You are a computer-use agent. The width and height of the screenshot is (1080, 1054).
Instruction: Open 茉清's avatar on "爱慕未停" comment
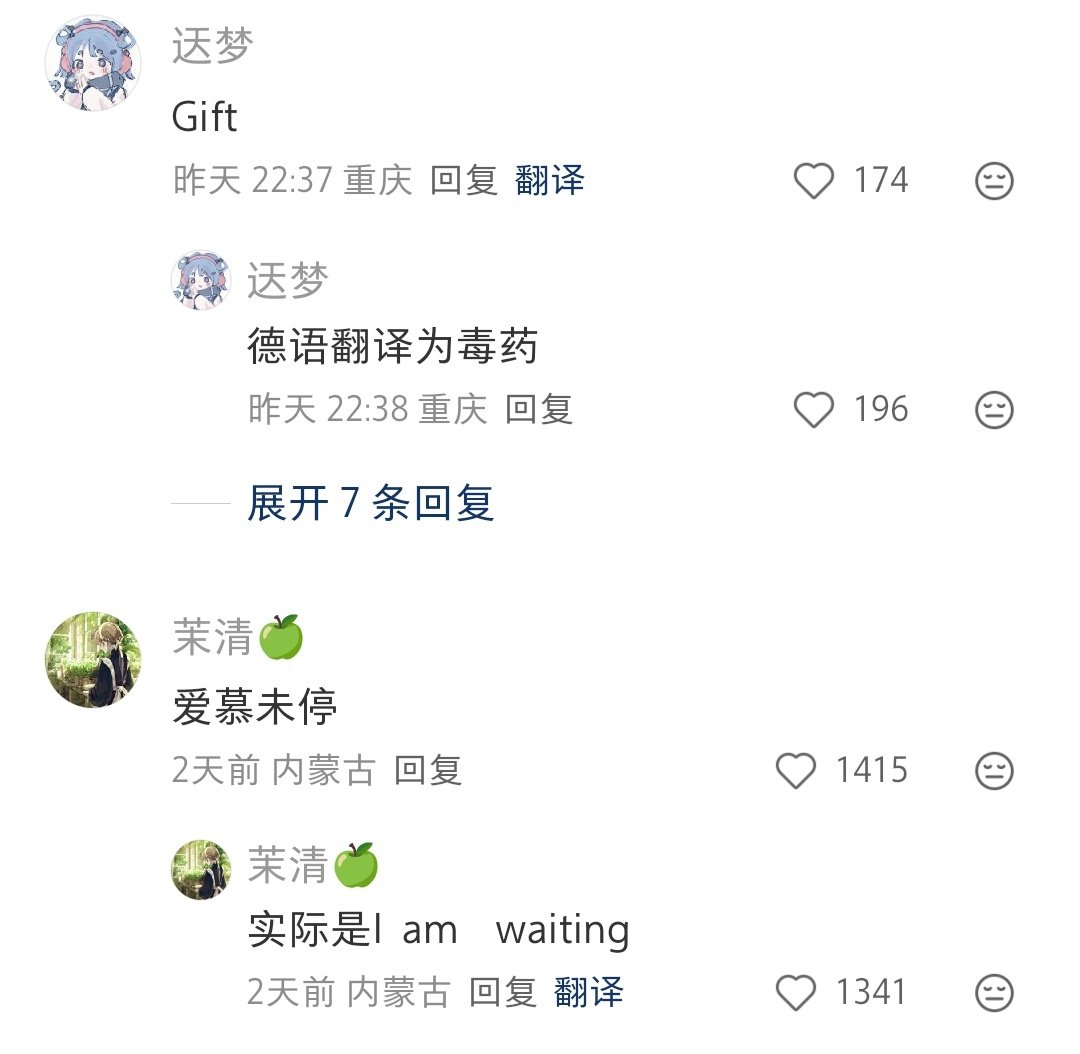click(x=93, y=660)
